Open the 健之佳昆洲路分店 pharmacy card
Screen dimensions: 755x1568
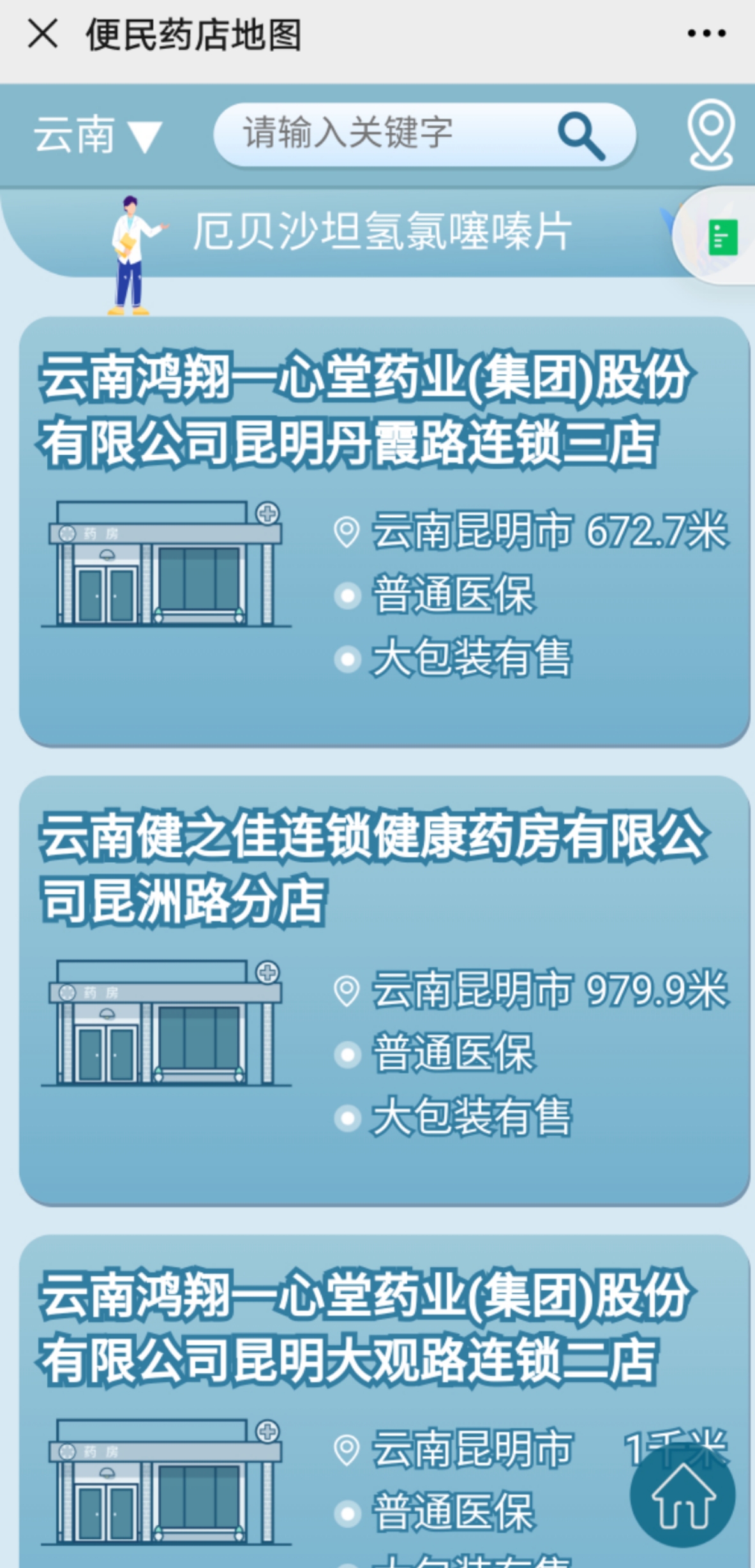pos(383,990)
